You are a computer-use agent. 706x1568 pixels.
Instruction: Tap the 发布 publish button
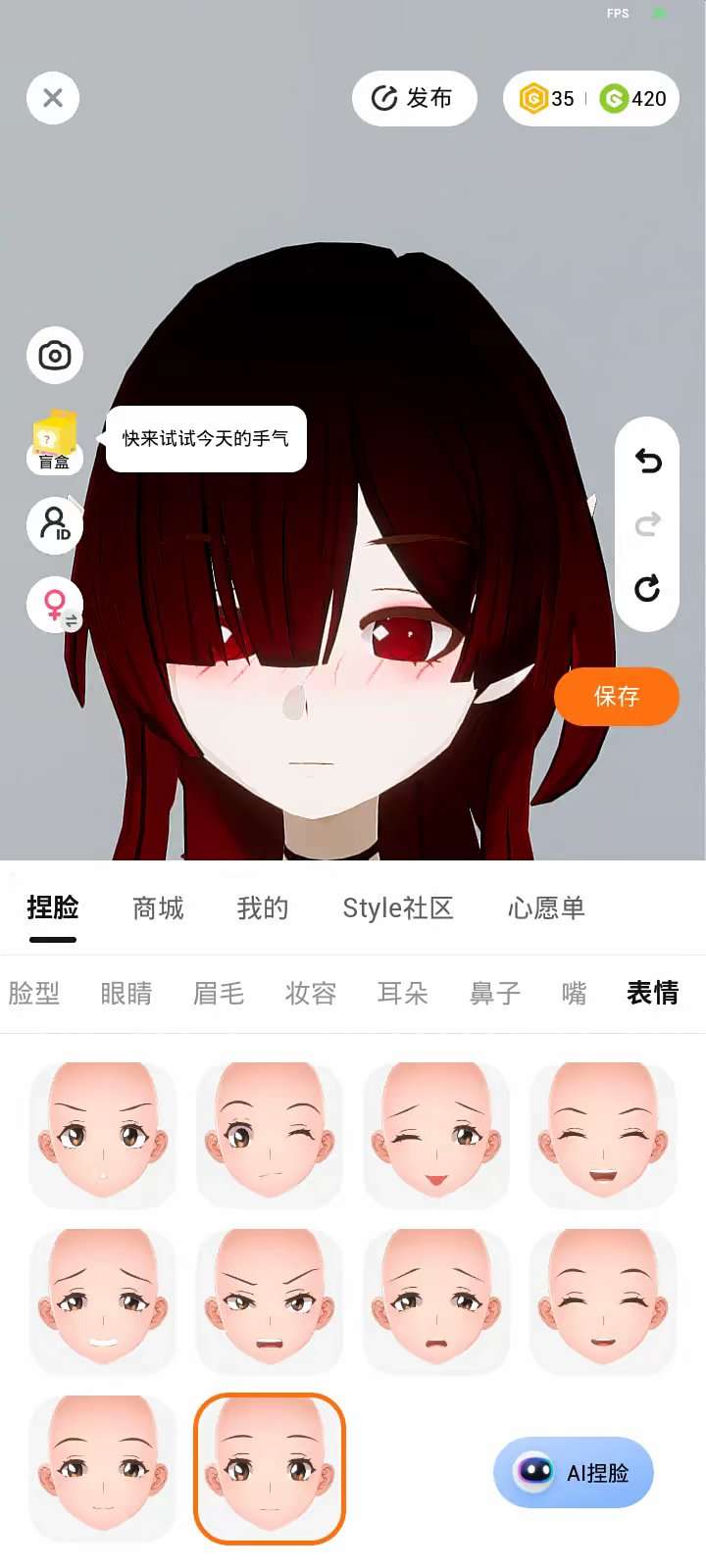click(x=414, y=98)
